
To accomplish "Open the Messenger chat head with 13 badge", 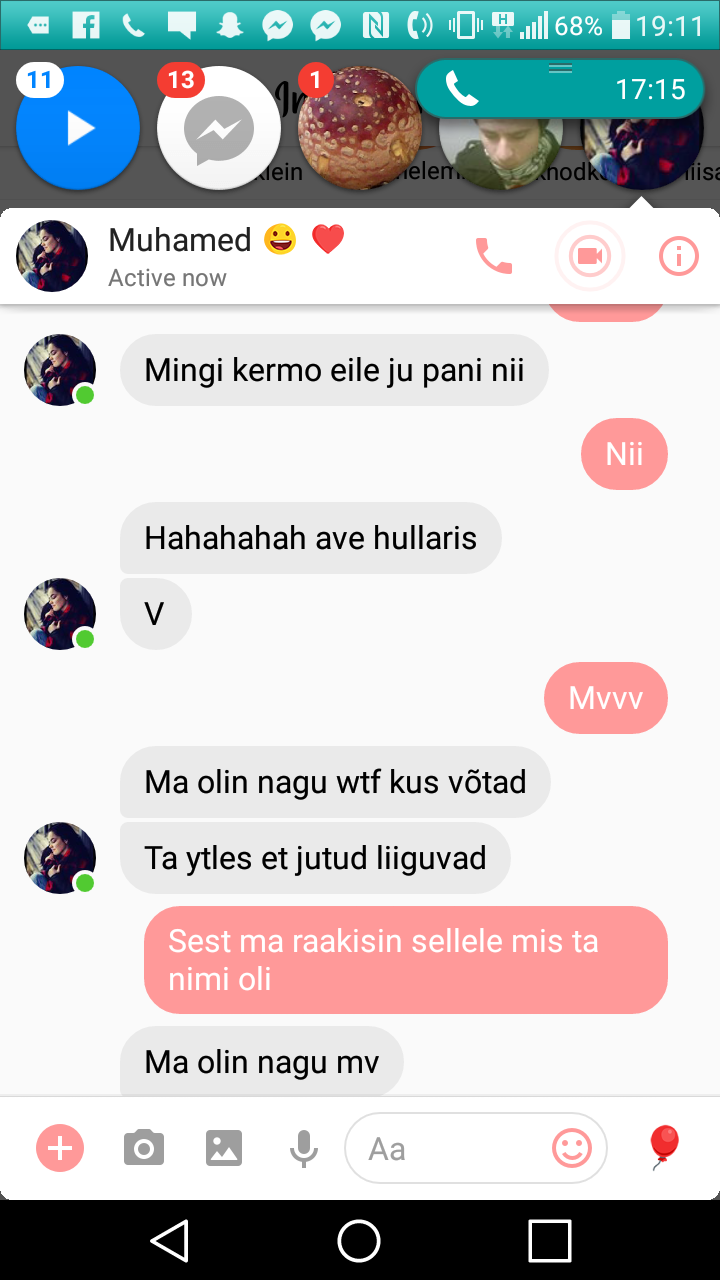I will point(219,128).
